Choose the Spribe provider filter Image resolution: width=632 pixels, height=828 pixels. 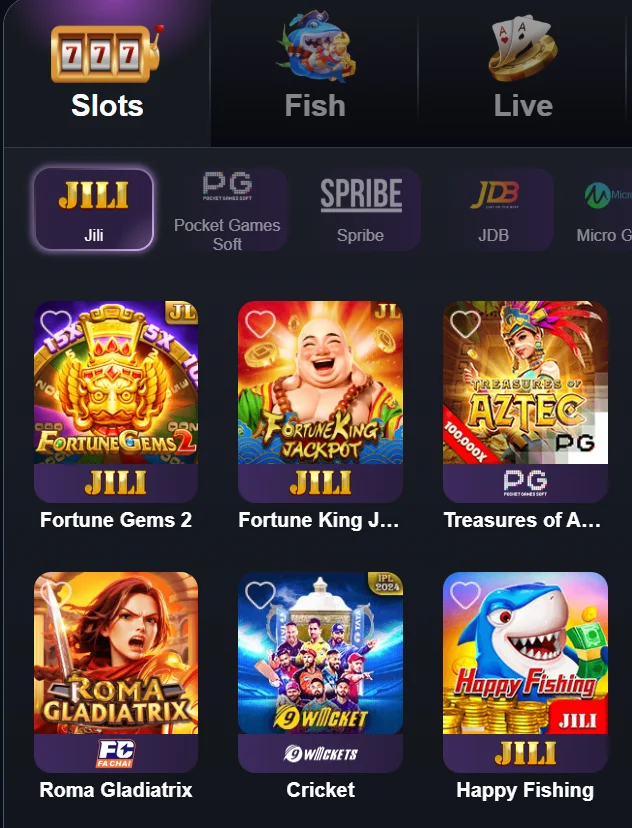point(360,209)
